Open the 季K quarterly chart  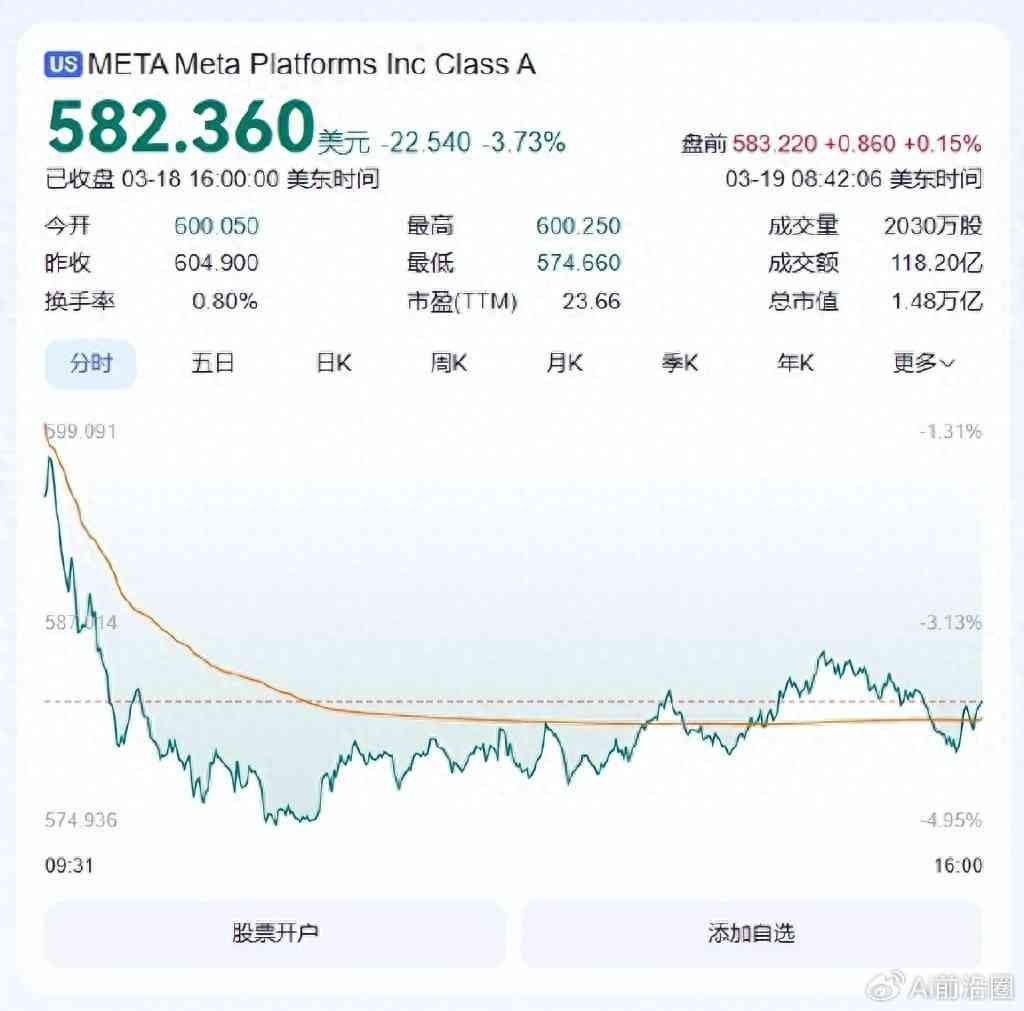click(679, 363)
